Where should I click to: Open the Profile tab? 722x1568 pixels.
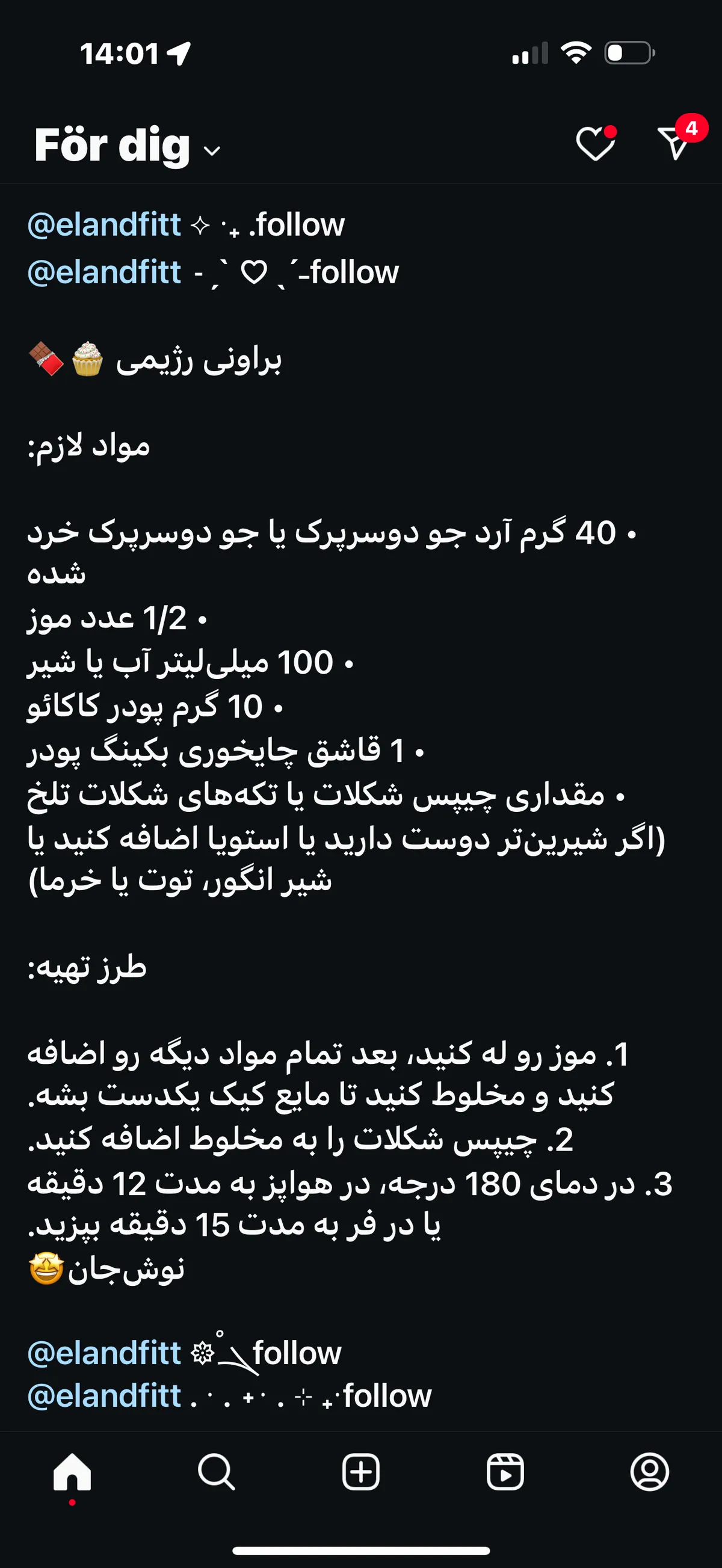[650, 1472]
